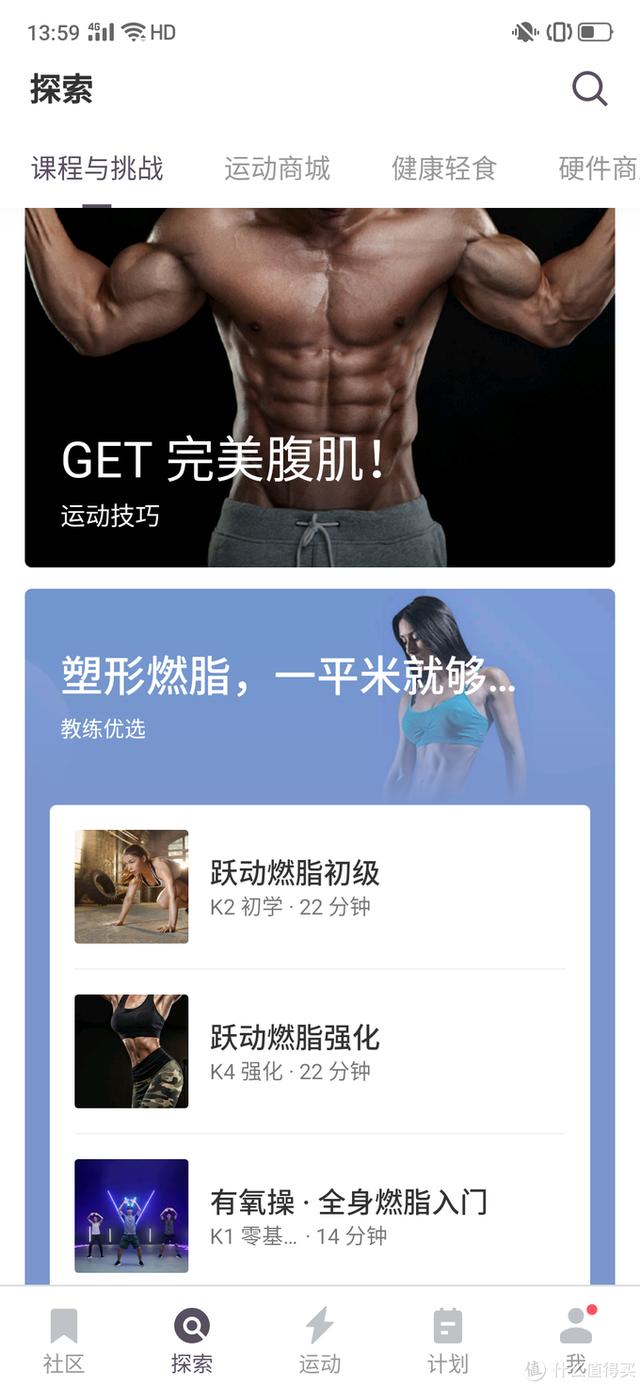The width and height of the screenshot is (640, 1386).
Task: Switch to the 运动商城 tab
Action: 277,168
